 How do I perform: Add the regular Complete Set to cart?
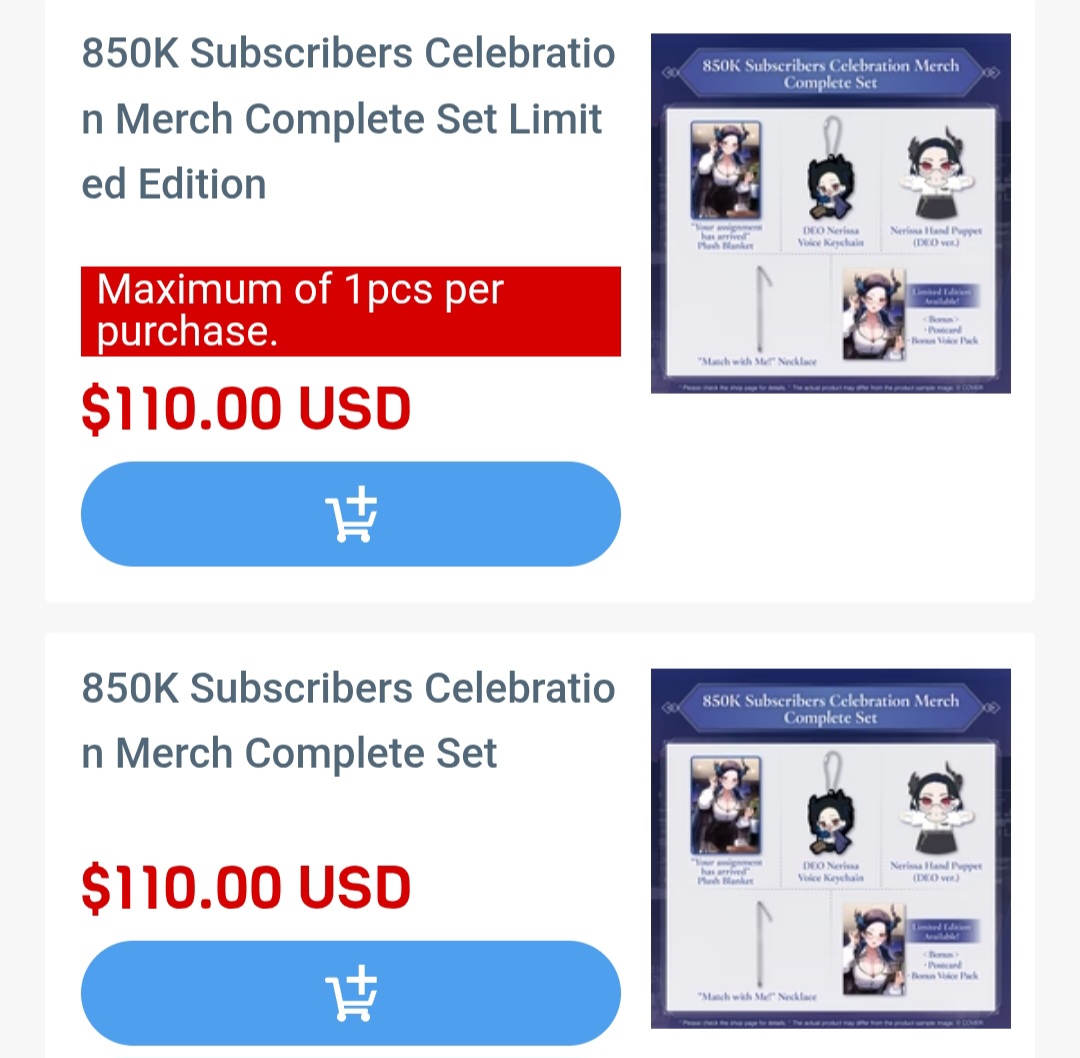350,992
